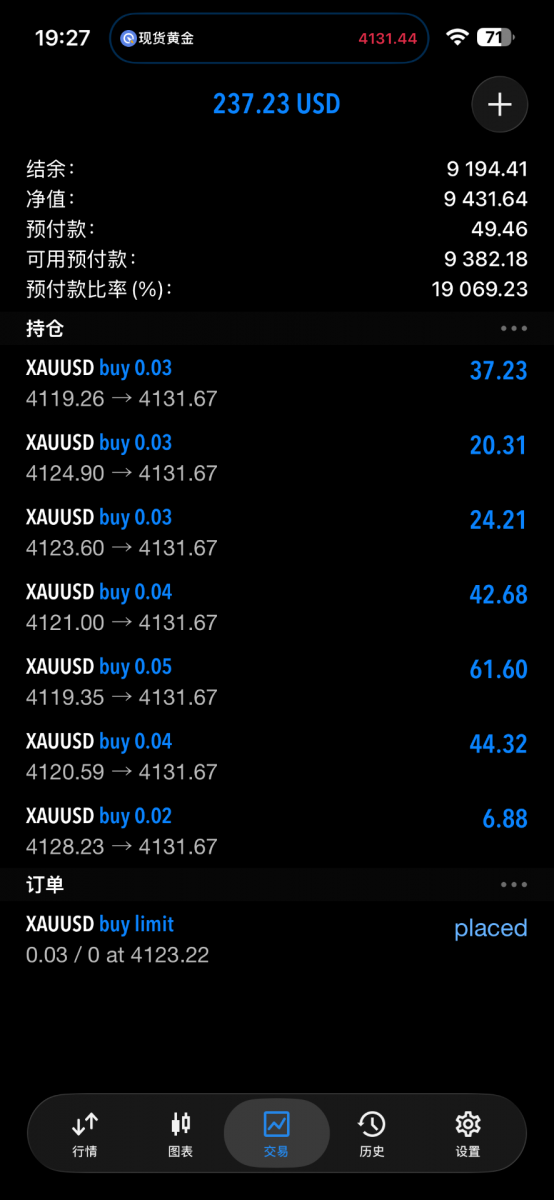Screen dimensions: 554x1200
Task: Open the 持仓 section overflow menu
Action: (x=513, y=328)
